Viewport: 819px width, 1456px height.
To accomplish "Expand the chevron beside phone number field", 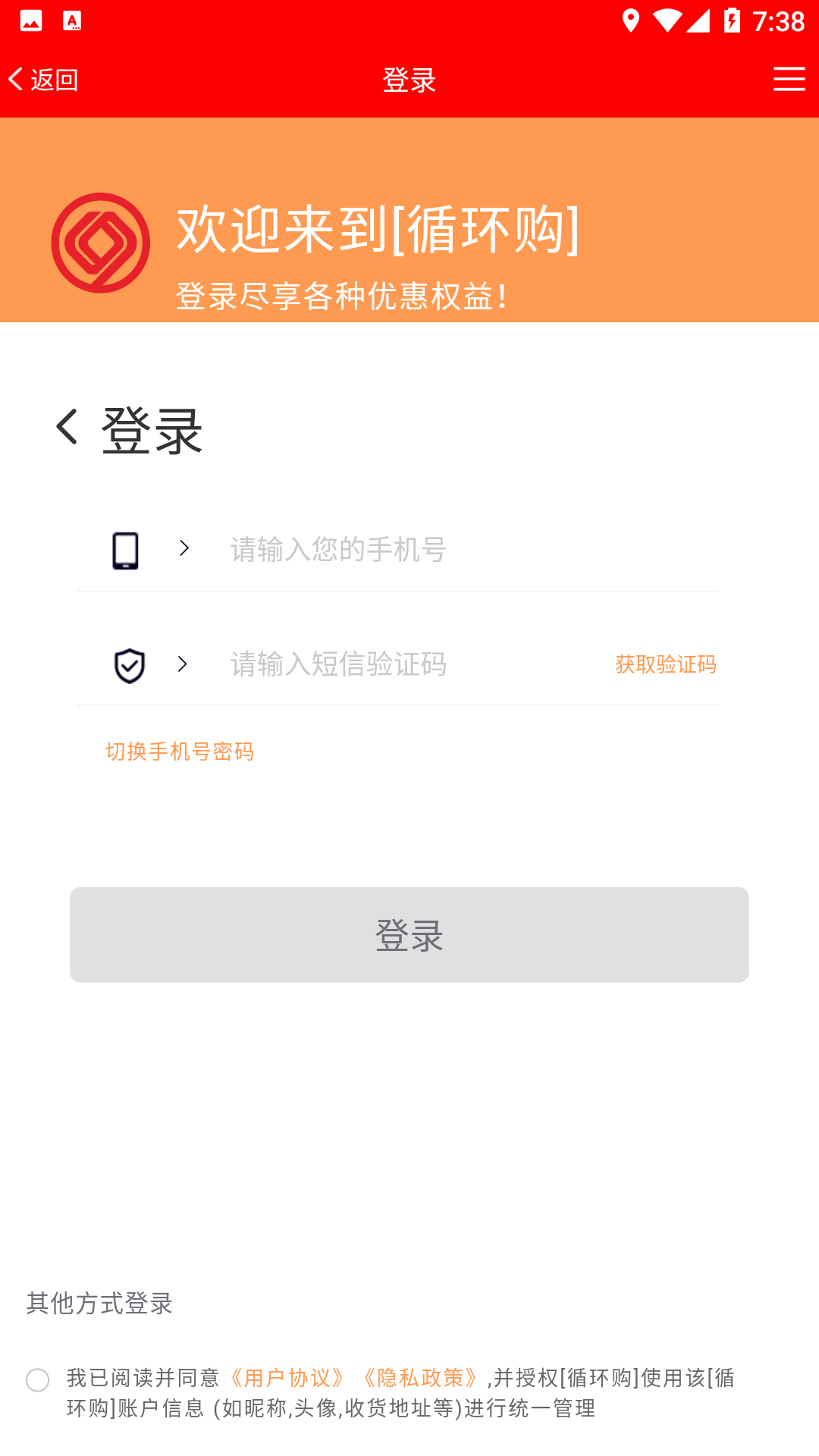I will pyautogui.click(x=184, y=548).
